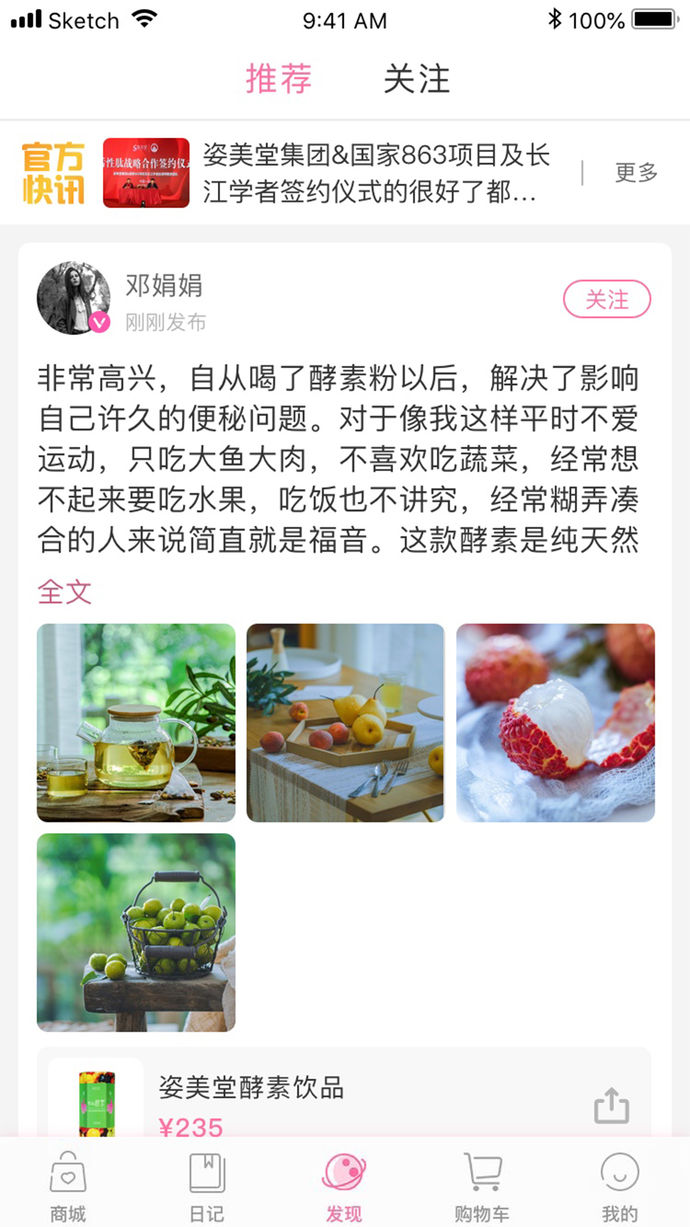
Task: Select the 发现 tab
Action: click(344, 1187)
